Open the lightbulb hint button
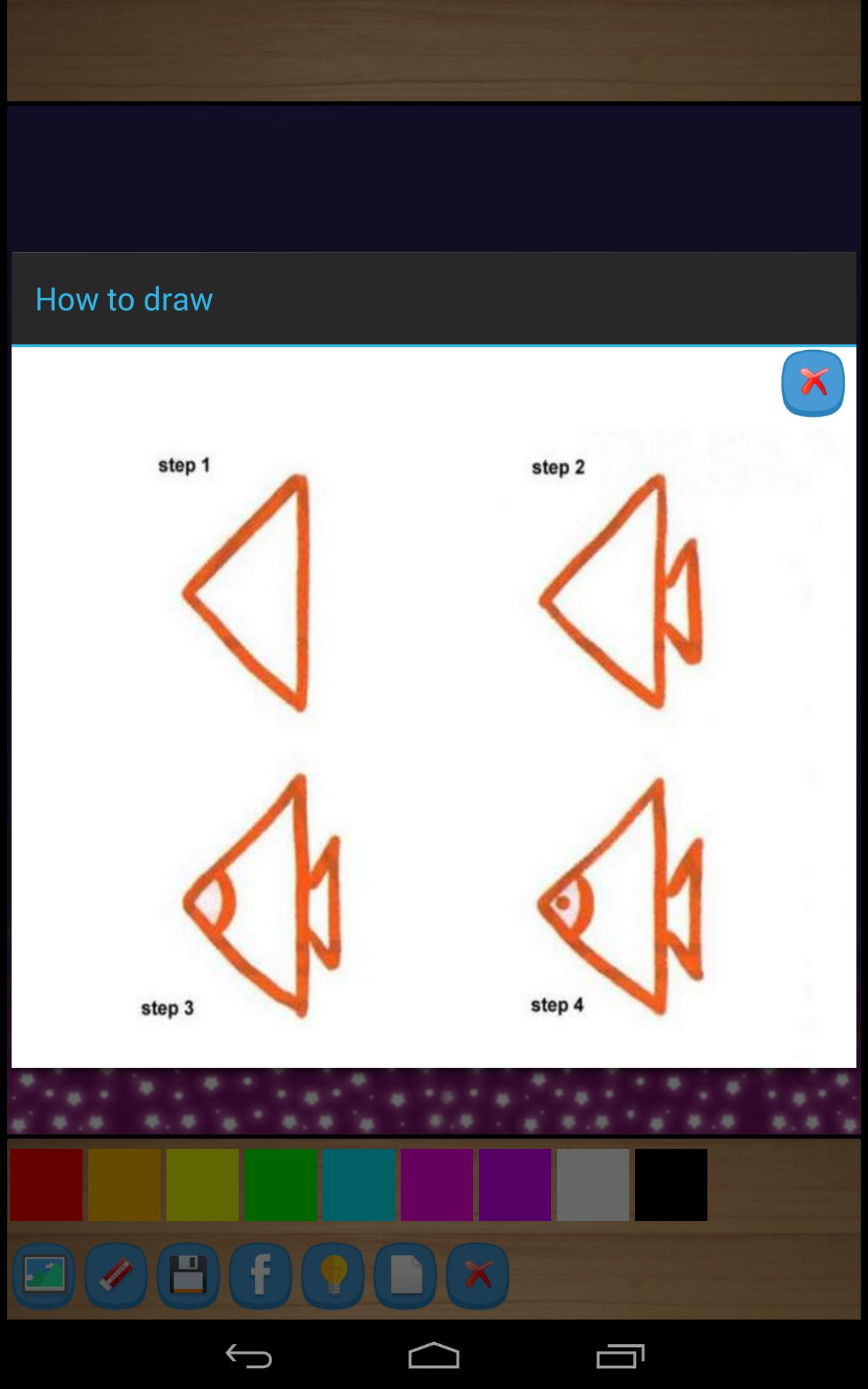The height and width of the screenshot is (1389, 868). [333, 1275]
